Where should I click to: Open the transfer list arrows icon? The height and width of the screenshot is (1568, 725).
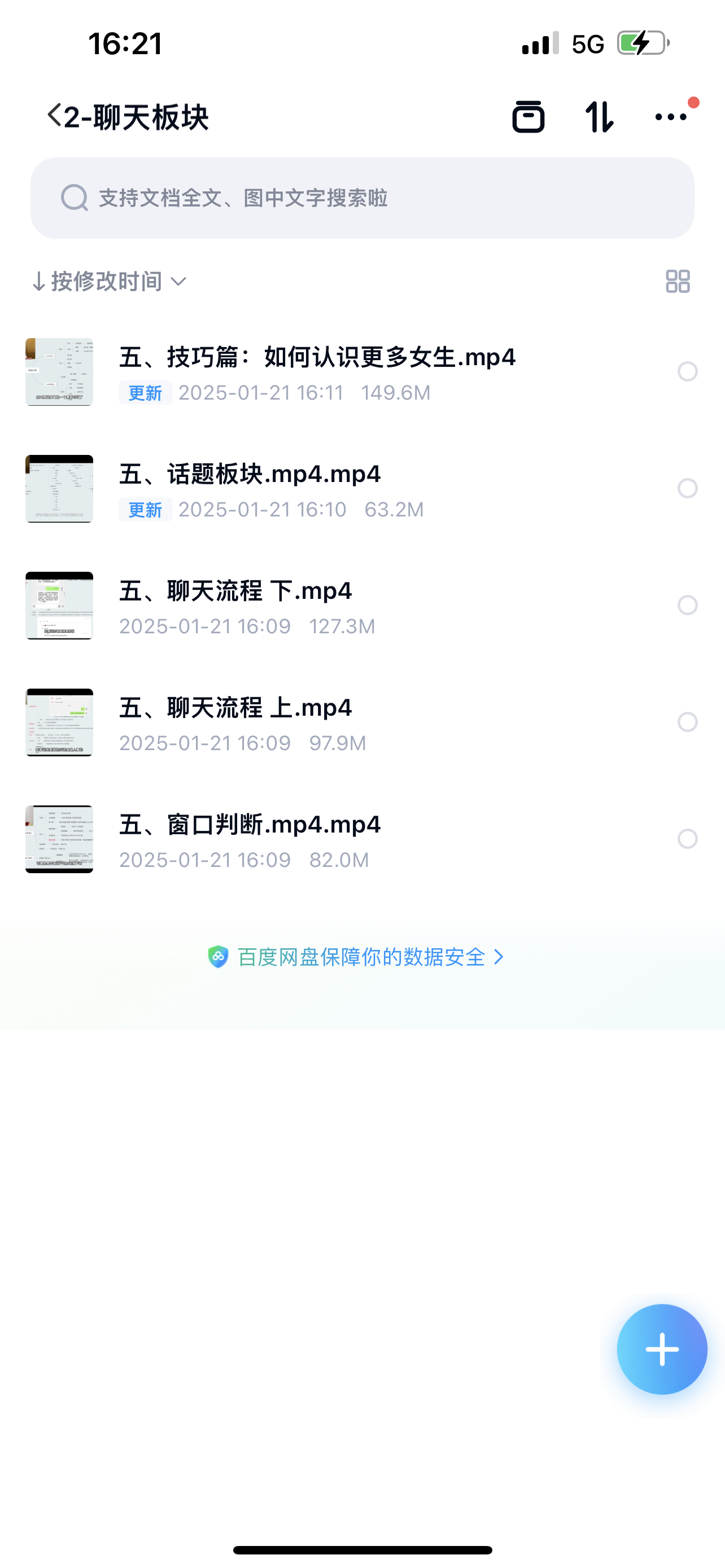599,116
